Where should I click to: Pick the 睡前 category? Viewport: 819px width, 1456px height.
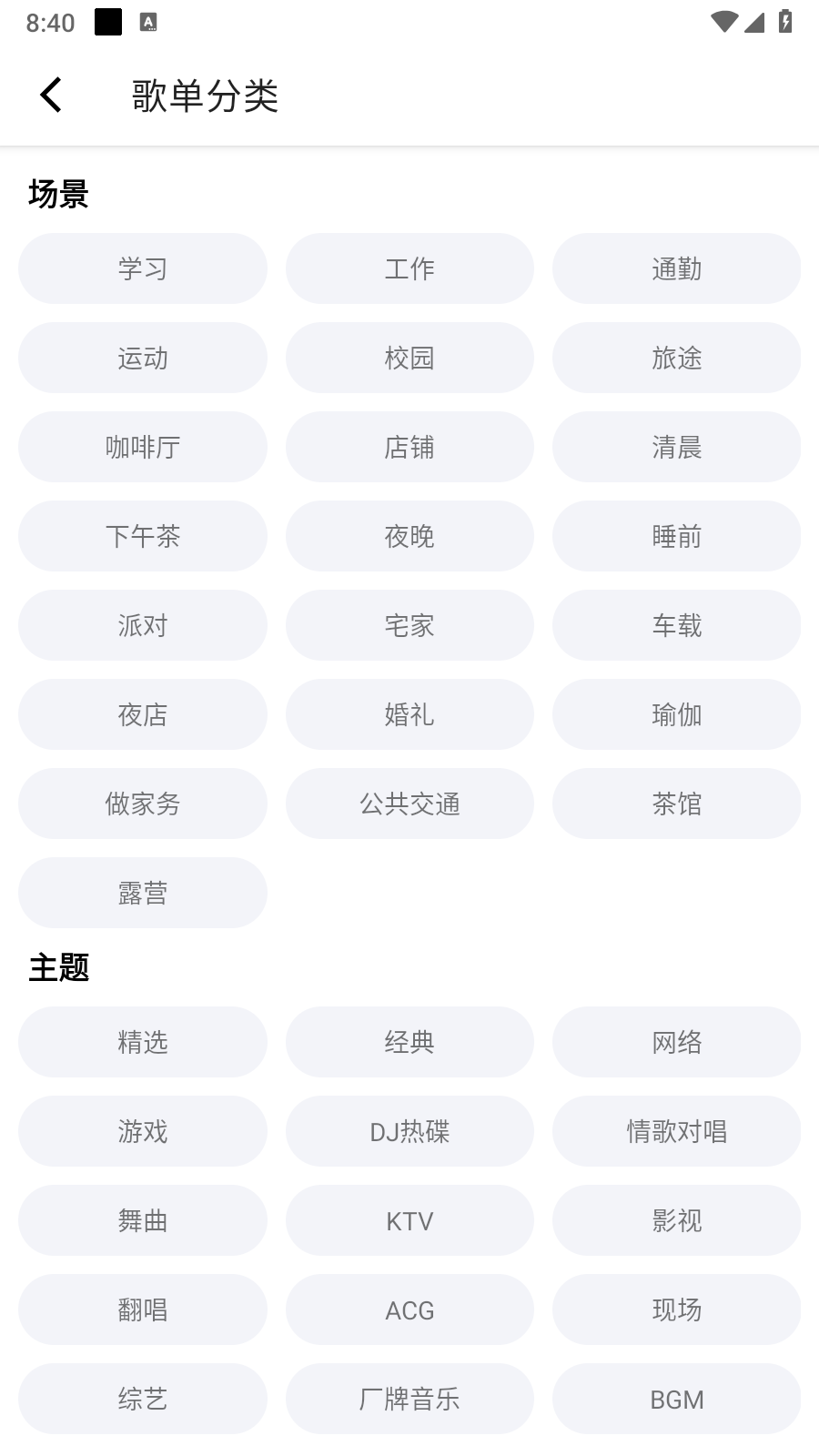(x=676, y=536)
